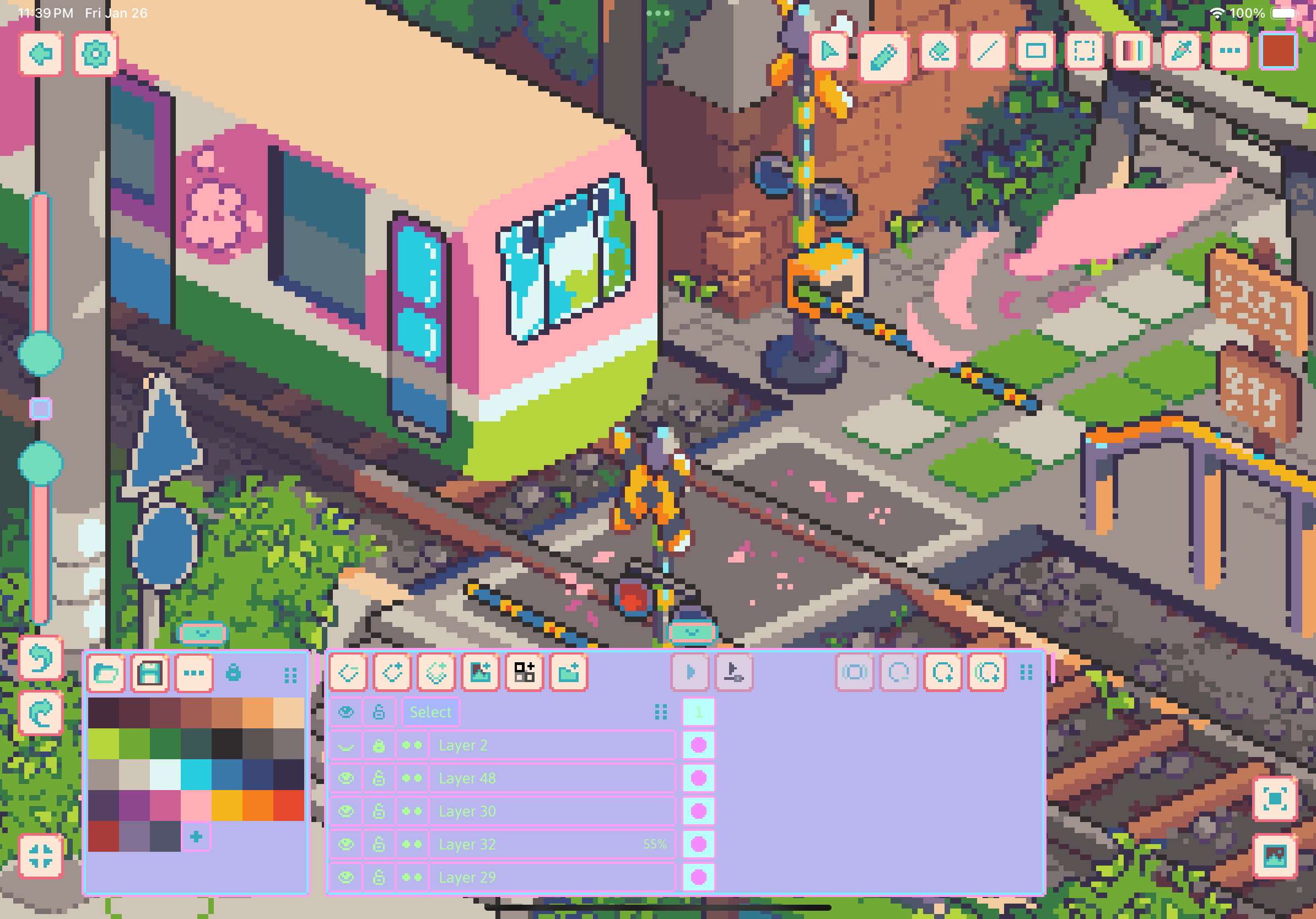Save the palette with the floppy disk icon
Viewport: 1316px width, 919px height.
click(150, 673)
